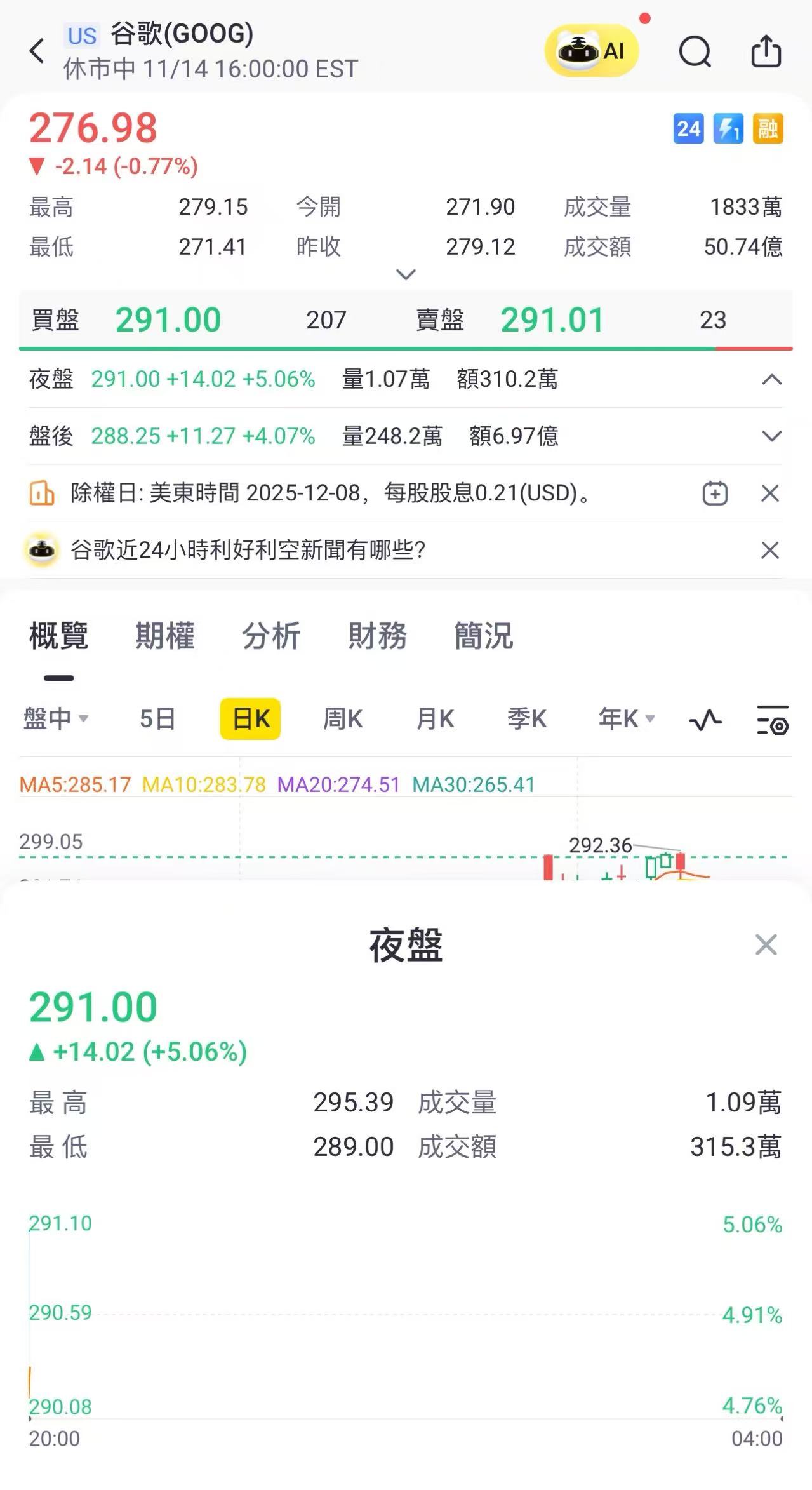Open the 盤中 period dropdown
This screenshot has height=1490, width=812.
56,718
